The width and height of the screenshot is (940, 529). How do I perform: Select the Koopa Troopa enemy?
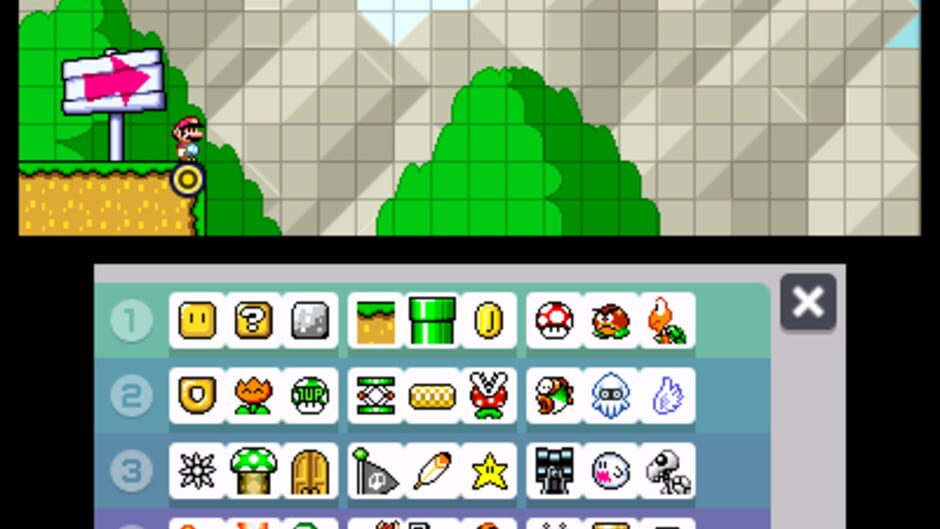point(667,321)
